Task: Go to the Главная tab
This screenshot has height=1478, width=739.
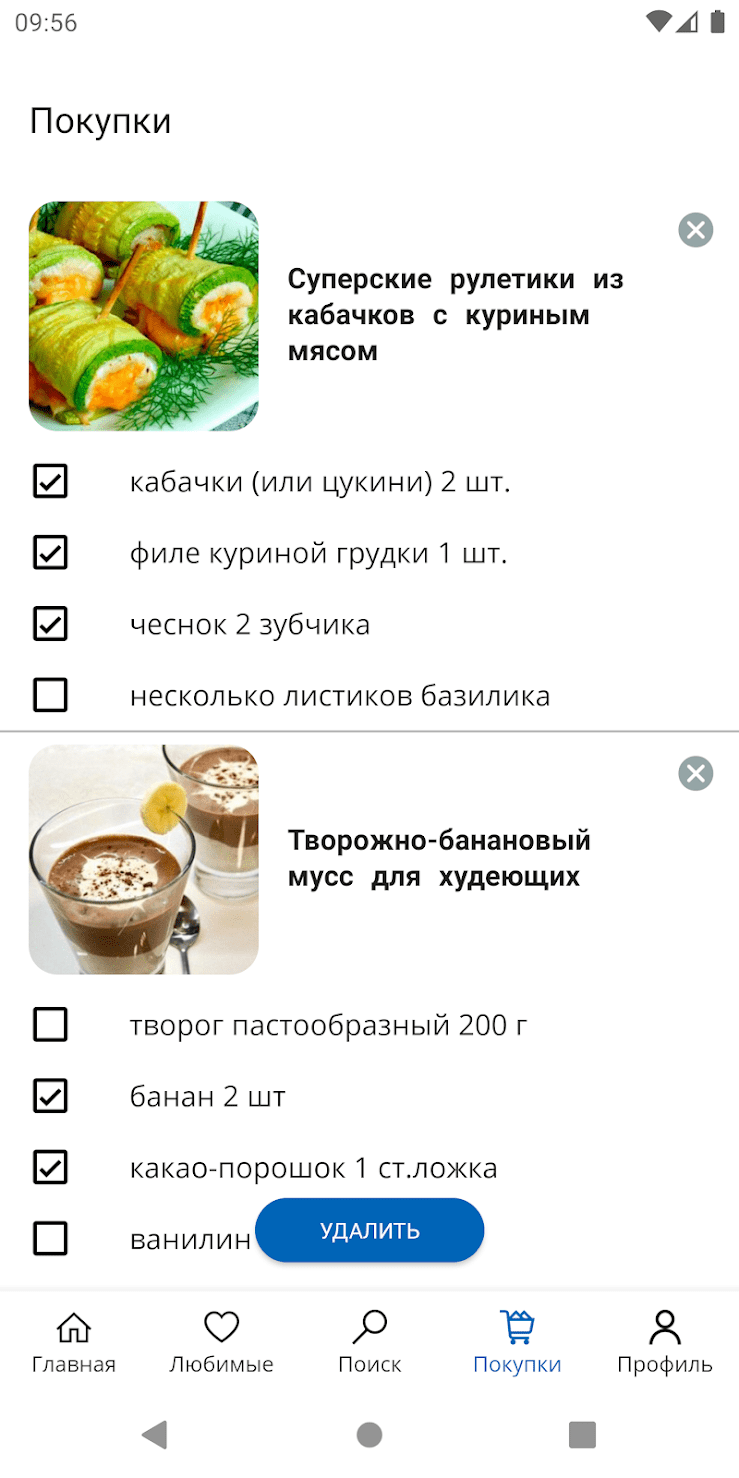Action: click(x=74, y=1343)
